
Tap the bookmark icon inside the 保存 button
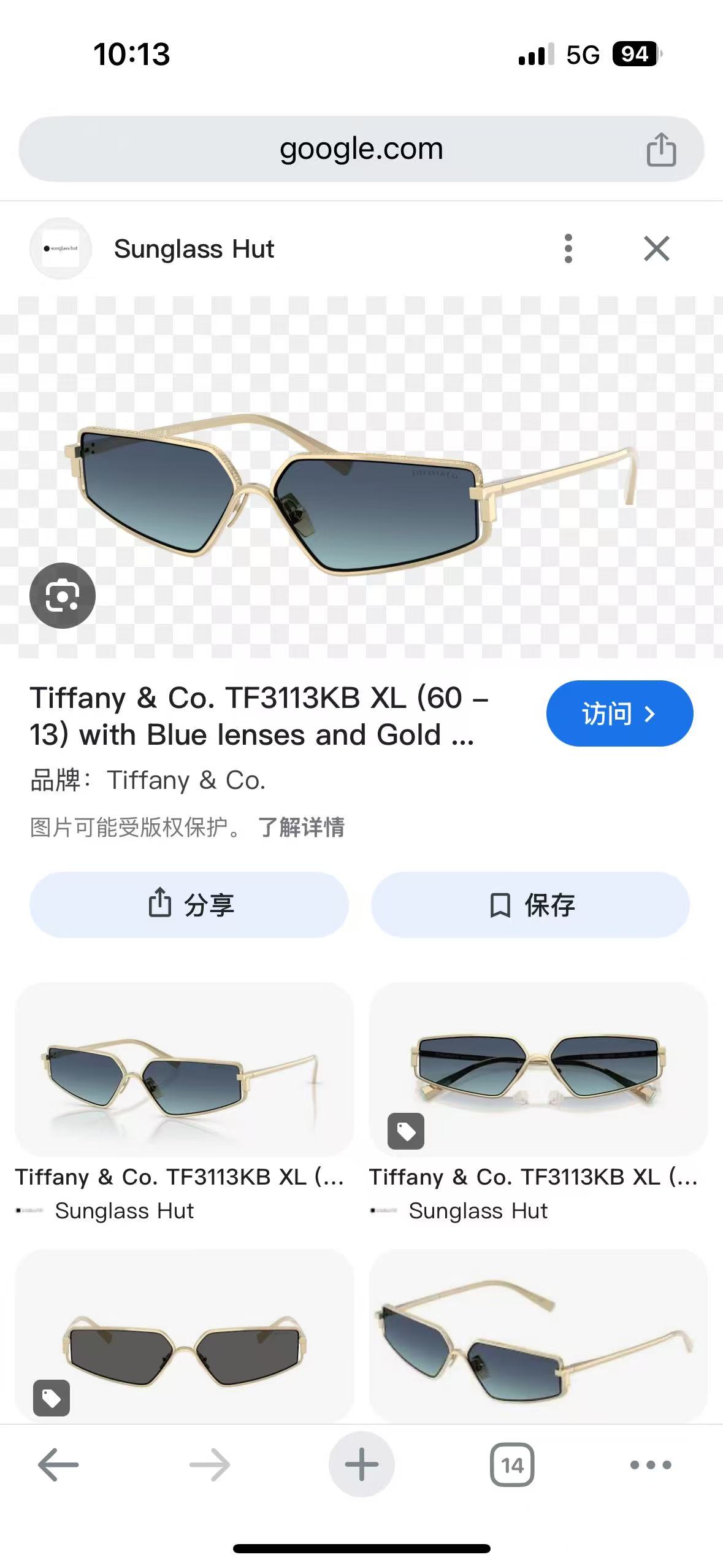501,904
